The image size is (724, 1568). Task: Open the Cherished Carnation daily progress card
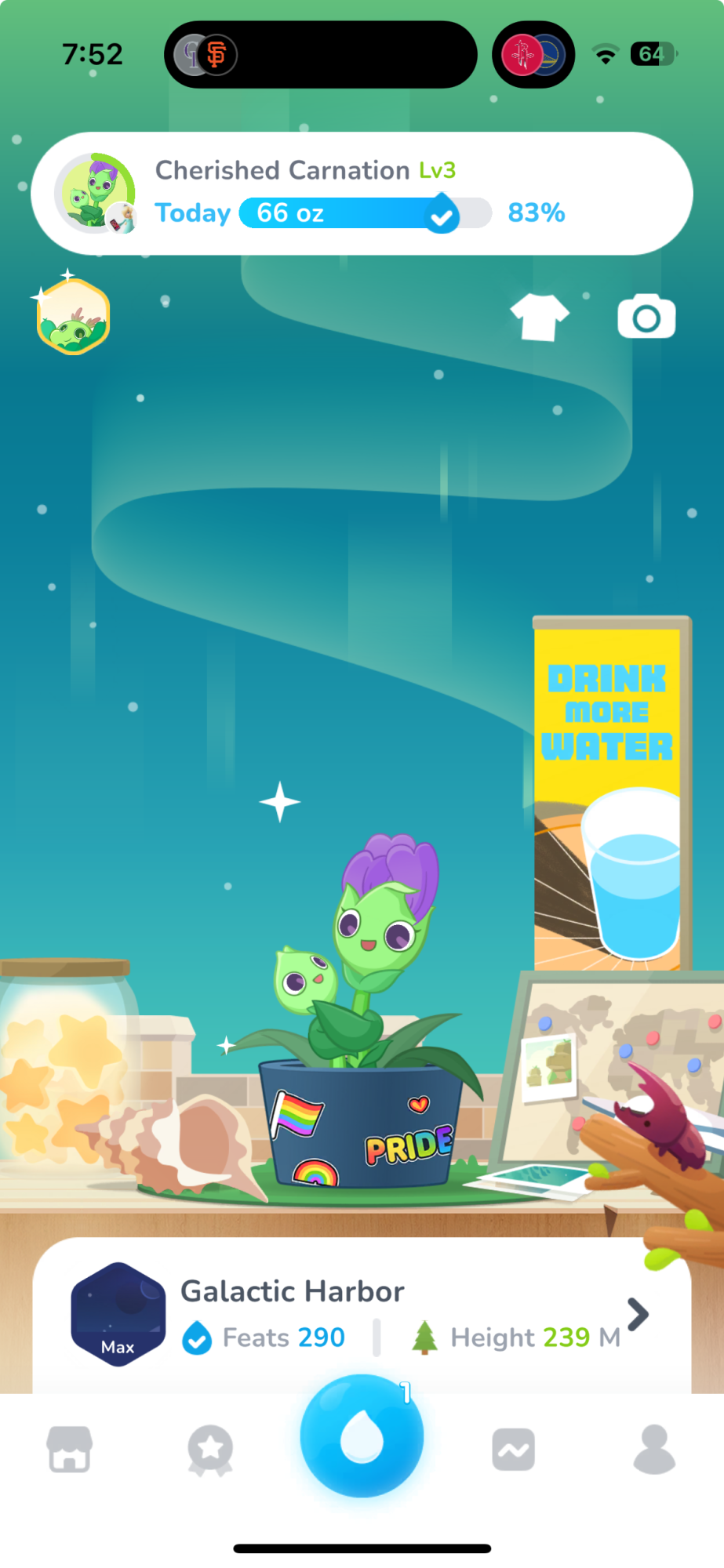361,194
